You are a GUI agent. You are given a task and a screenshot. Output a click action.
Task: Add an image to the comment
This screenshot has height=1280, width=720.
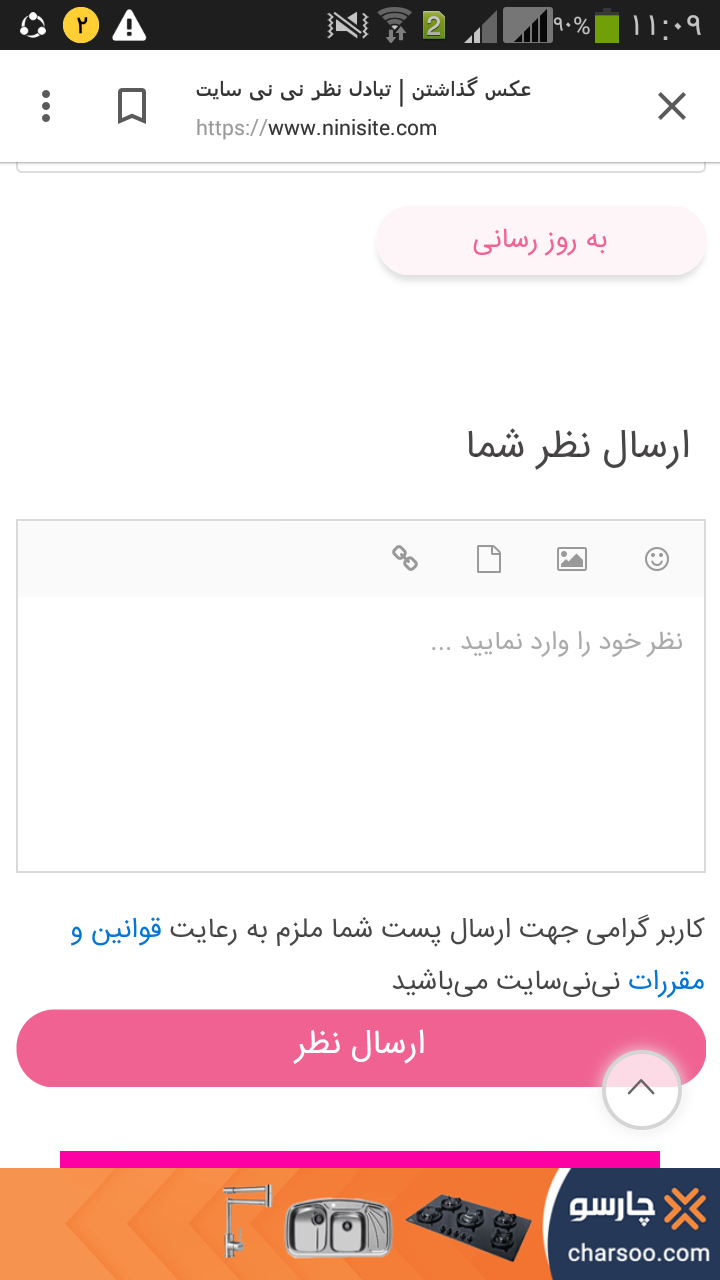tap(572, 558)
